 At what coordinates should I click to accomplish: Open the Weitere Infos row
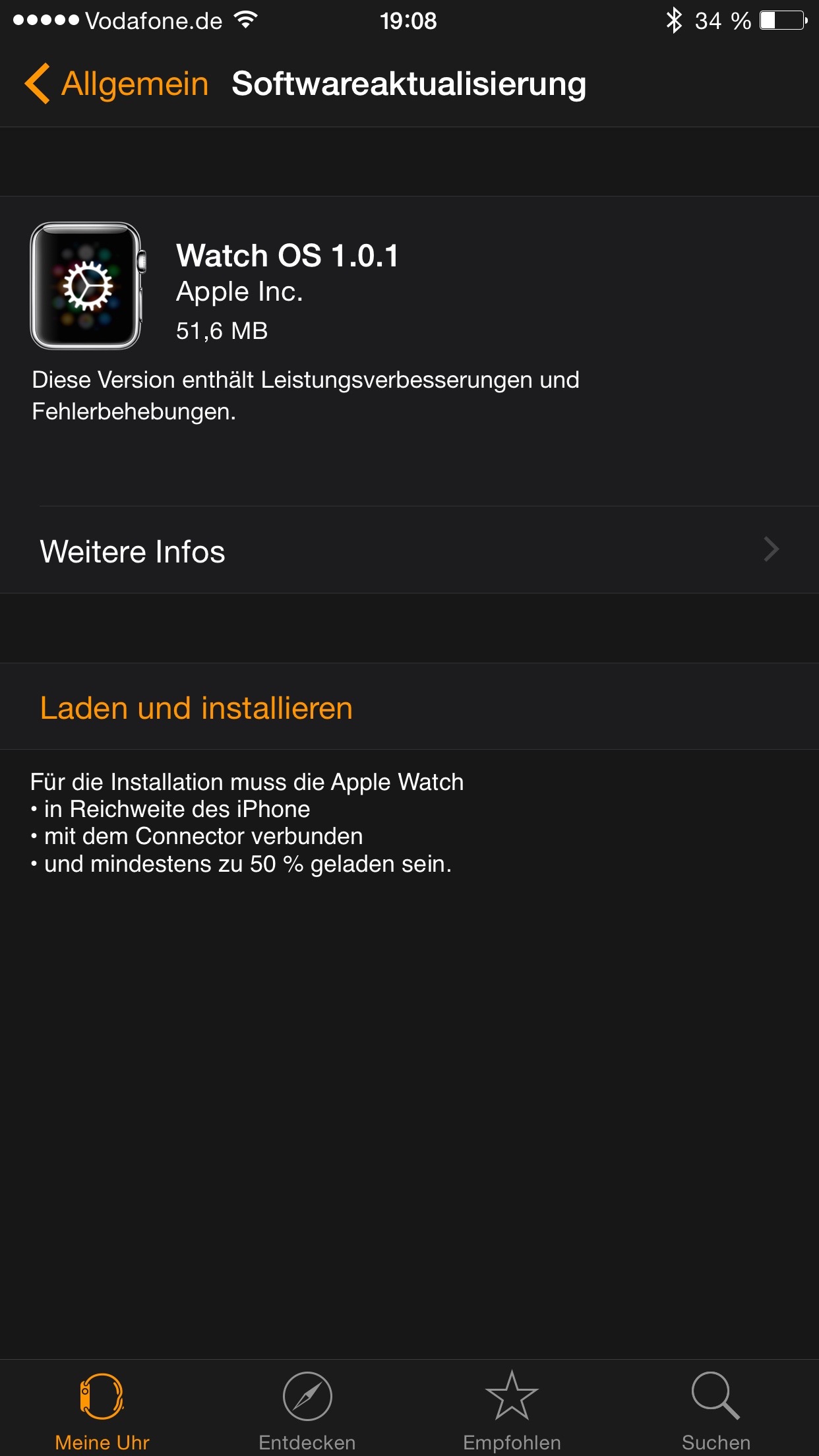click(x=409, y=550)
